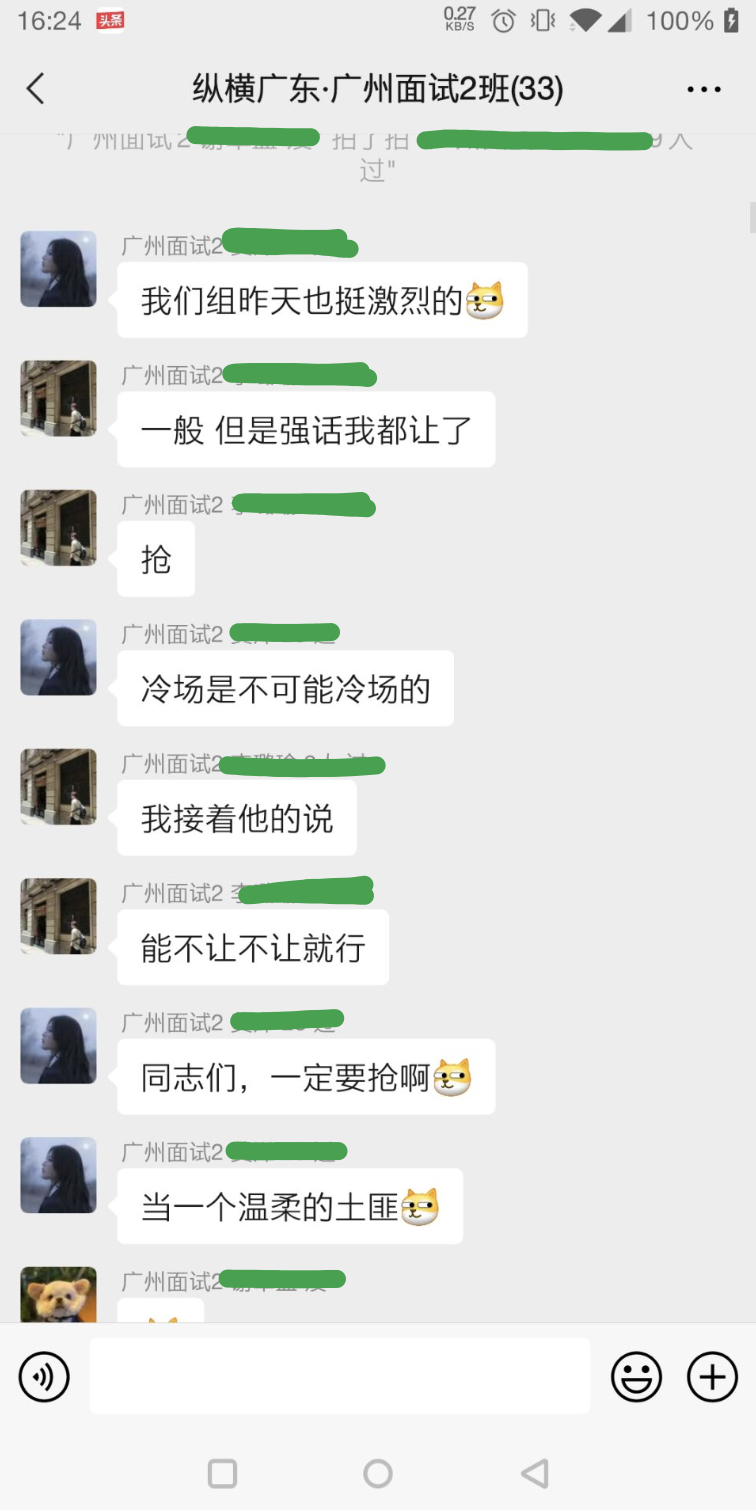Switch to voice message input
The width and height of the screenshot is (756, 1510).
click(x=44, y=1377)
